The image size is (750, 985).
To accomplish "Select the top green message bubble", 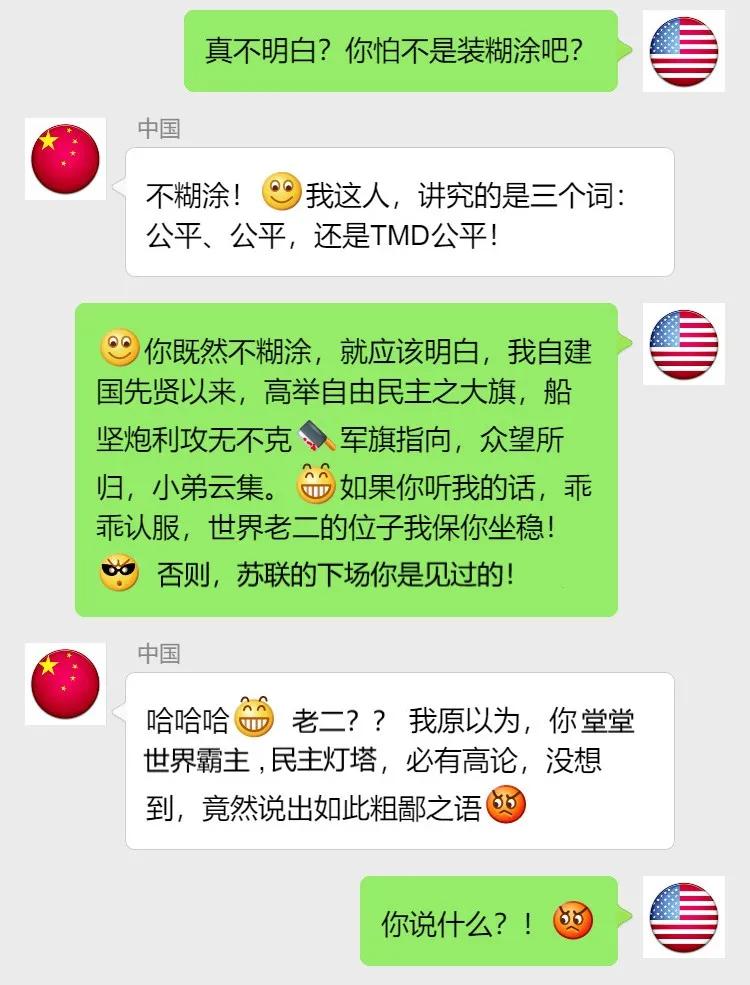I will (x=403, y=47).
